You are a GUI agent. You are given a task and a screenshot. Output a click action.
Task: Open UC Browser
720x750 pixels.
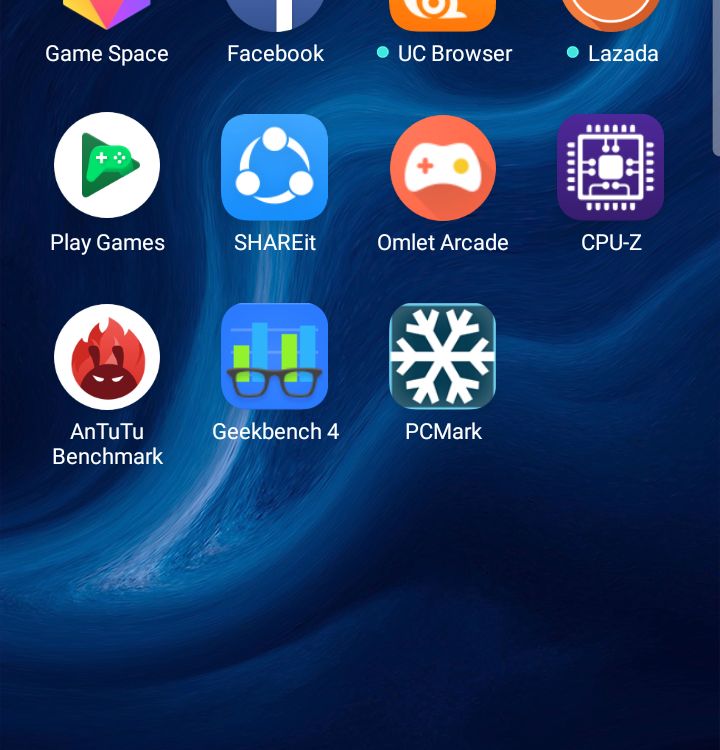pyautogui.click(x=443, y=20)
